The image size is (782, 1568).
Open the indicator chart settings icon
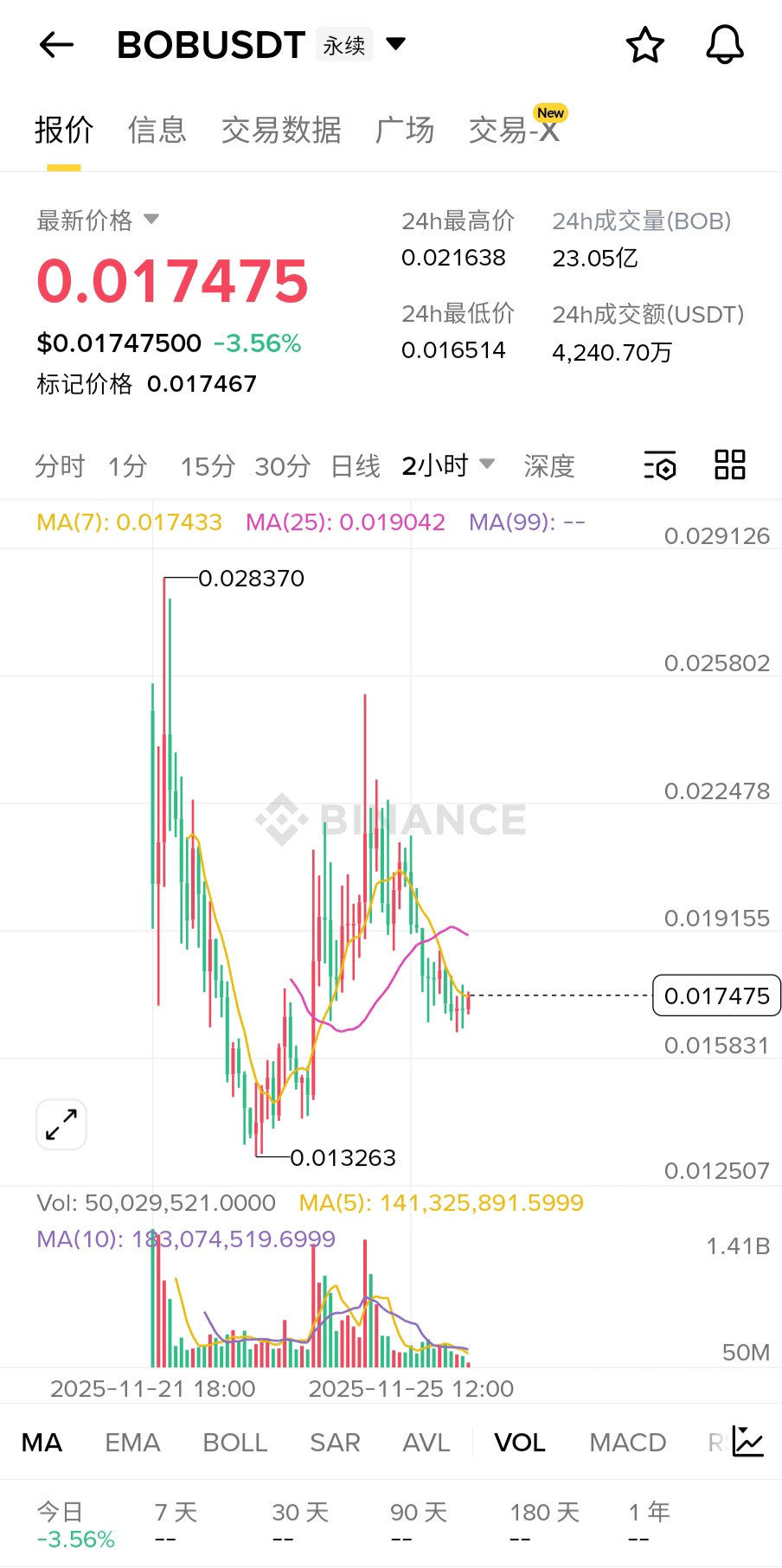[747, 1442]
